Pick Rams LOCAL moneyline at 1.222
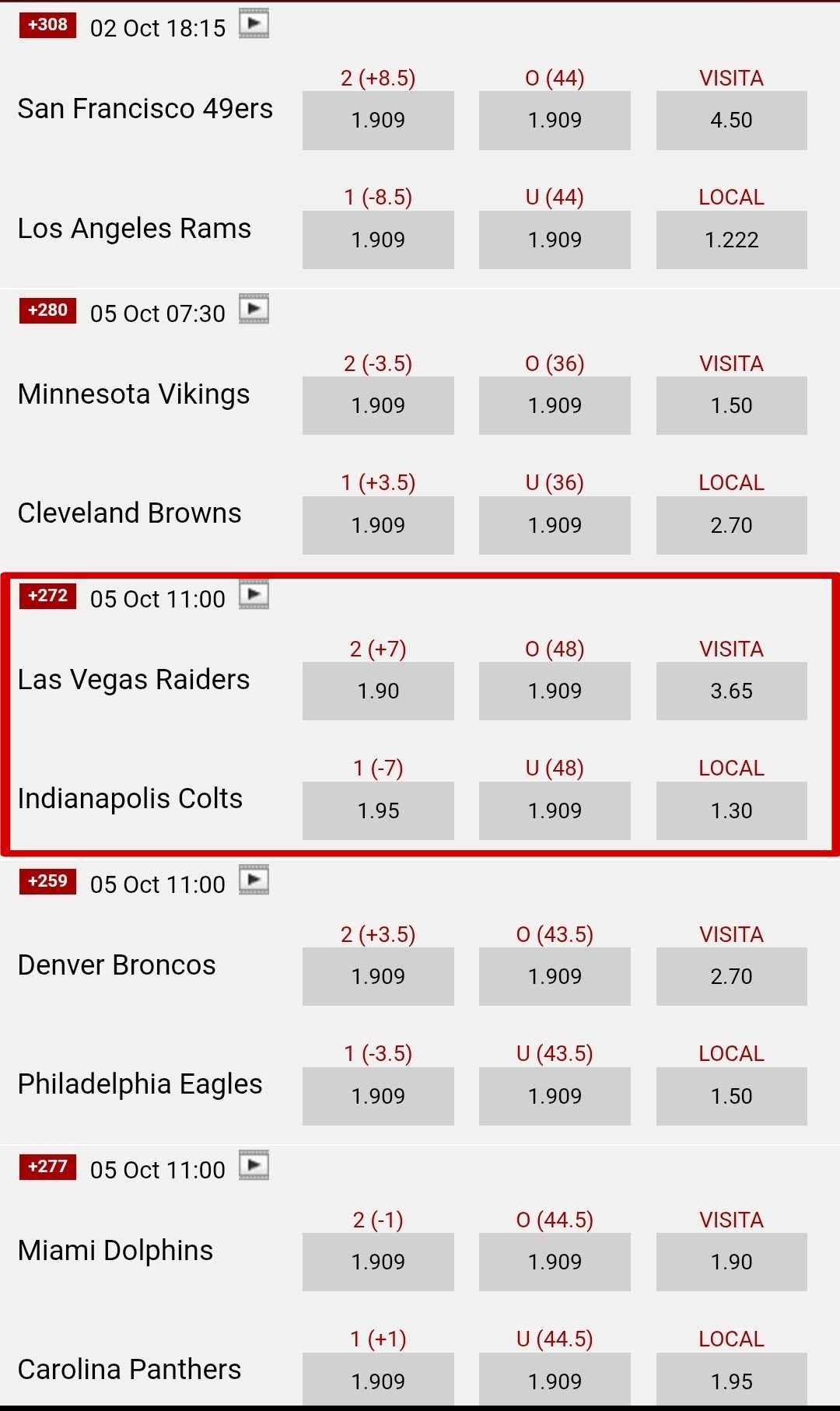 click(x=731, y=240)
